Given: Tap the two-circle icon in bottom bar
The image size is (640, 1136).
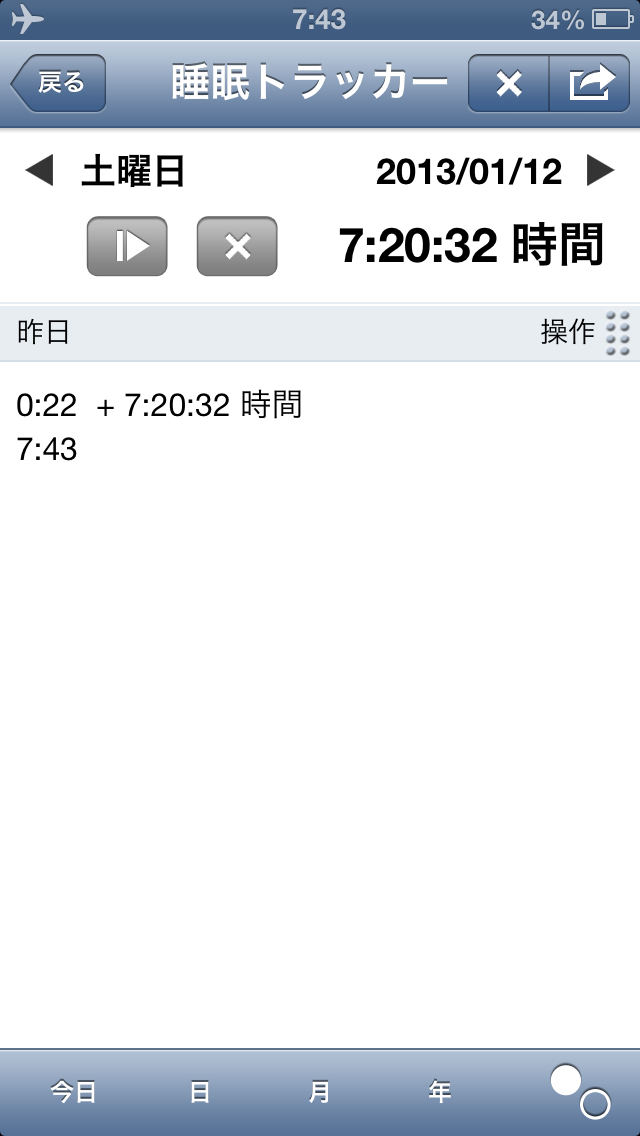Looking at the screenshot, I should (x=580, y=1091).
